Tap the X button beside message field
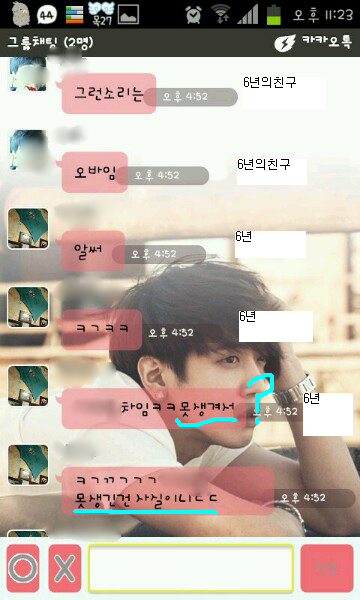This screenshot has width=360, height=600. click(65, 568)
